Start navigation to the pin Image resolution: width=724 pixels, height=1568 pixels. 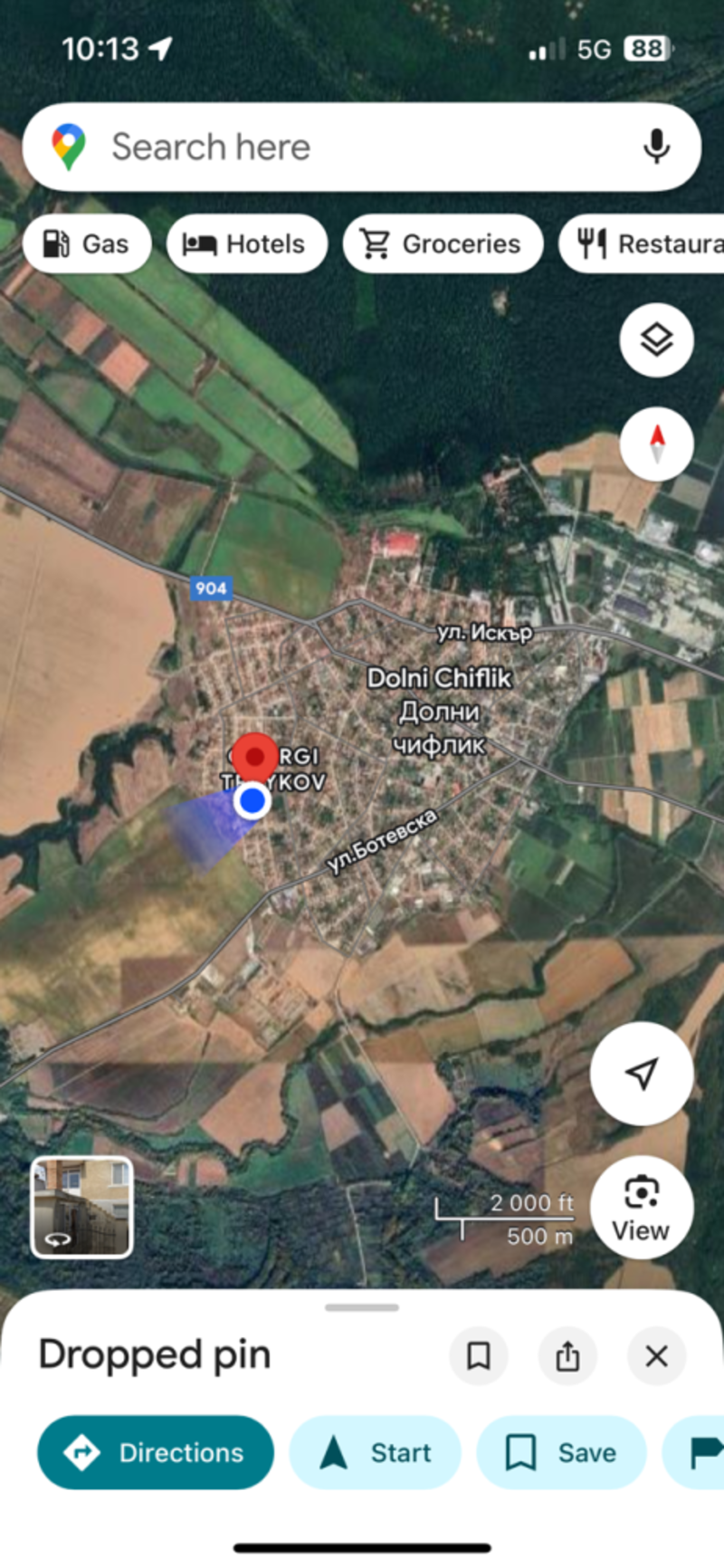click(375, 1452)
